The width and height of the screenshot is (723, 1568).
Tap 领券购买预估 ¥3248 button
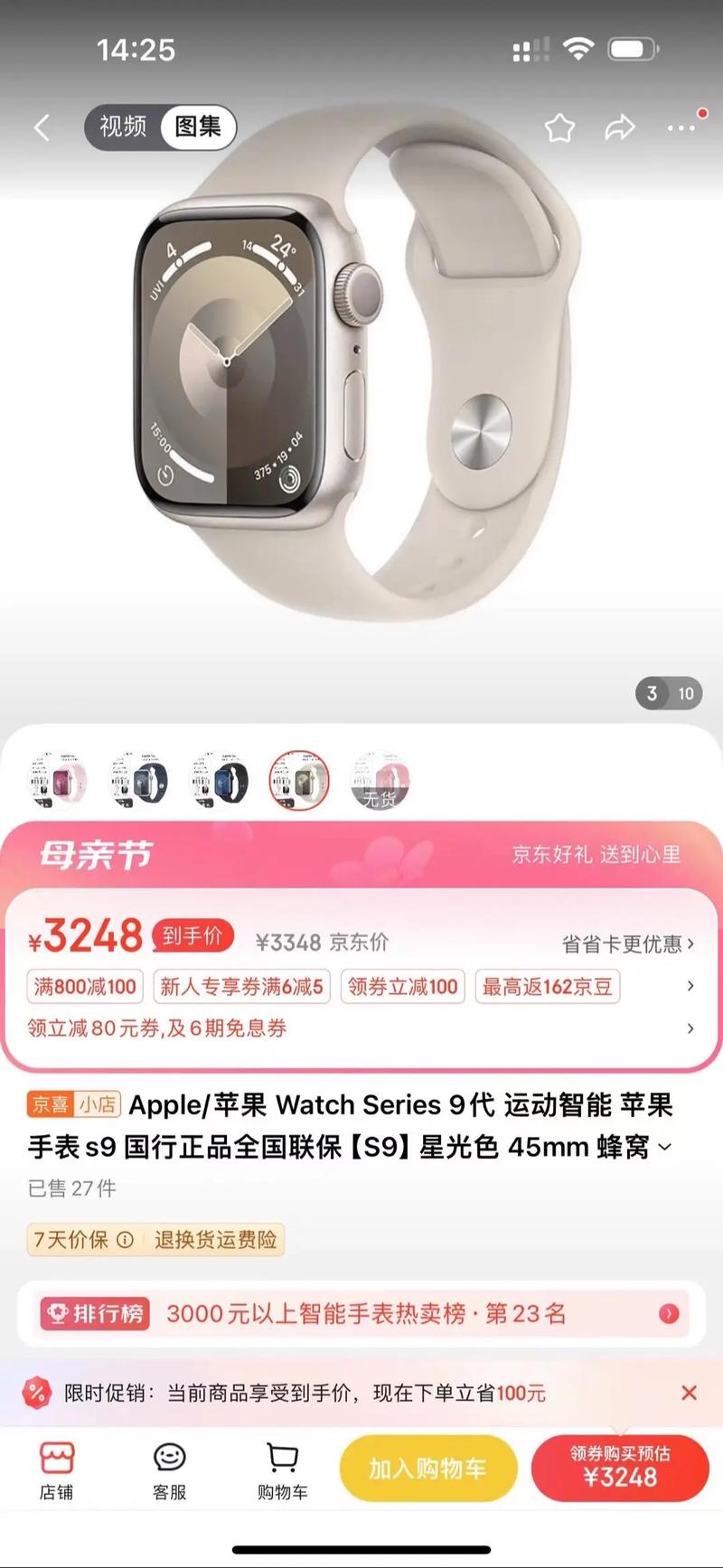coord(621,1469)
